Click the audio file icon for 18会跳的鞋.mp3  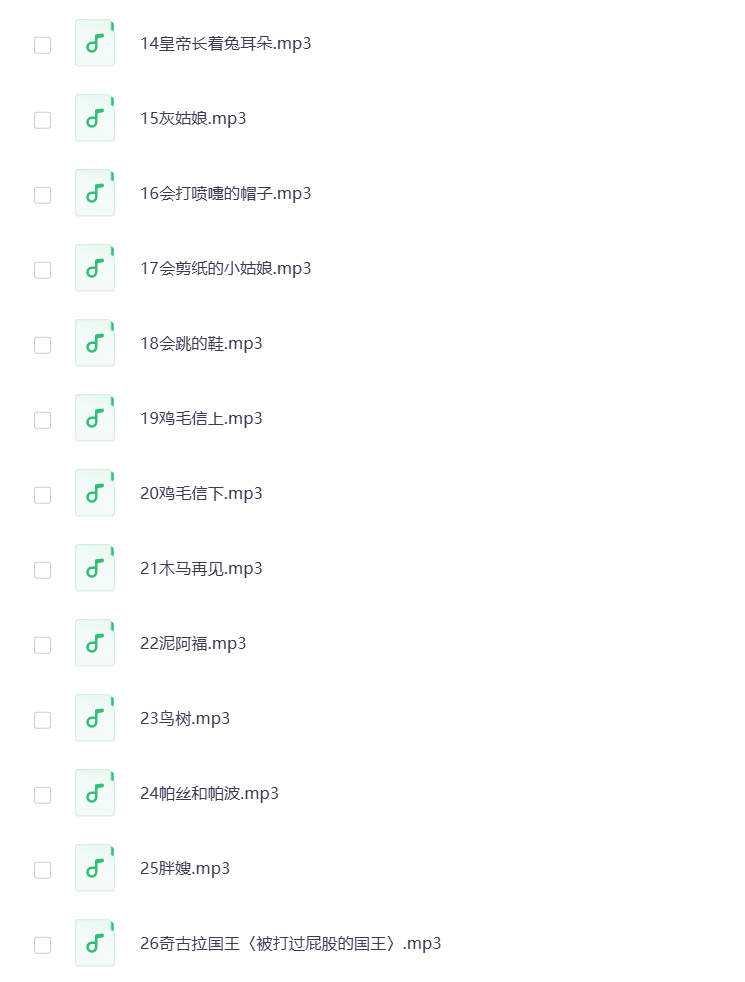pos(95,343)
